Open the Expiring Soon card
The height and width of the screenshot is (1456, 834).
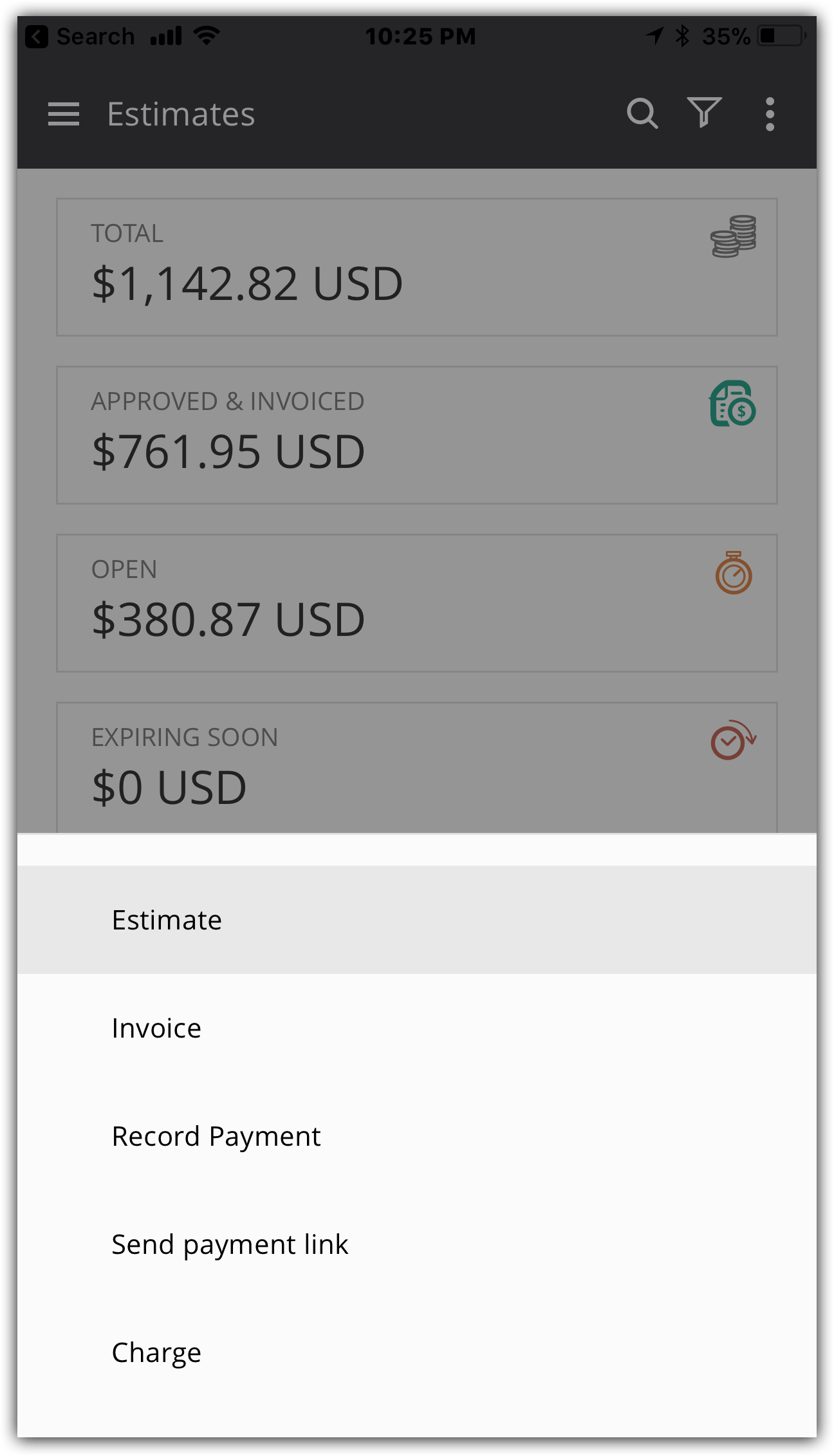417,768
